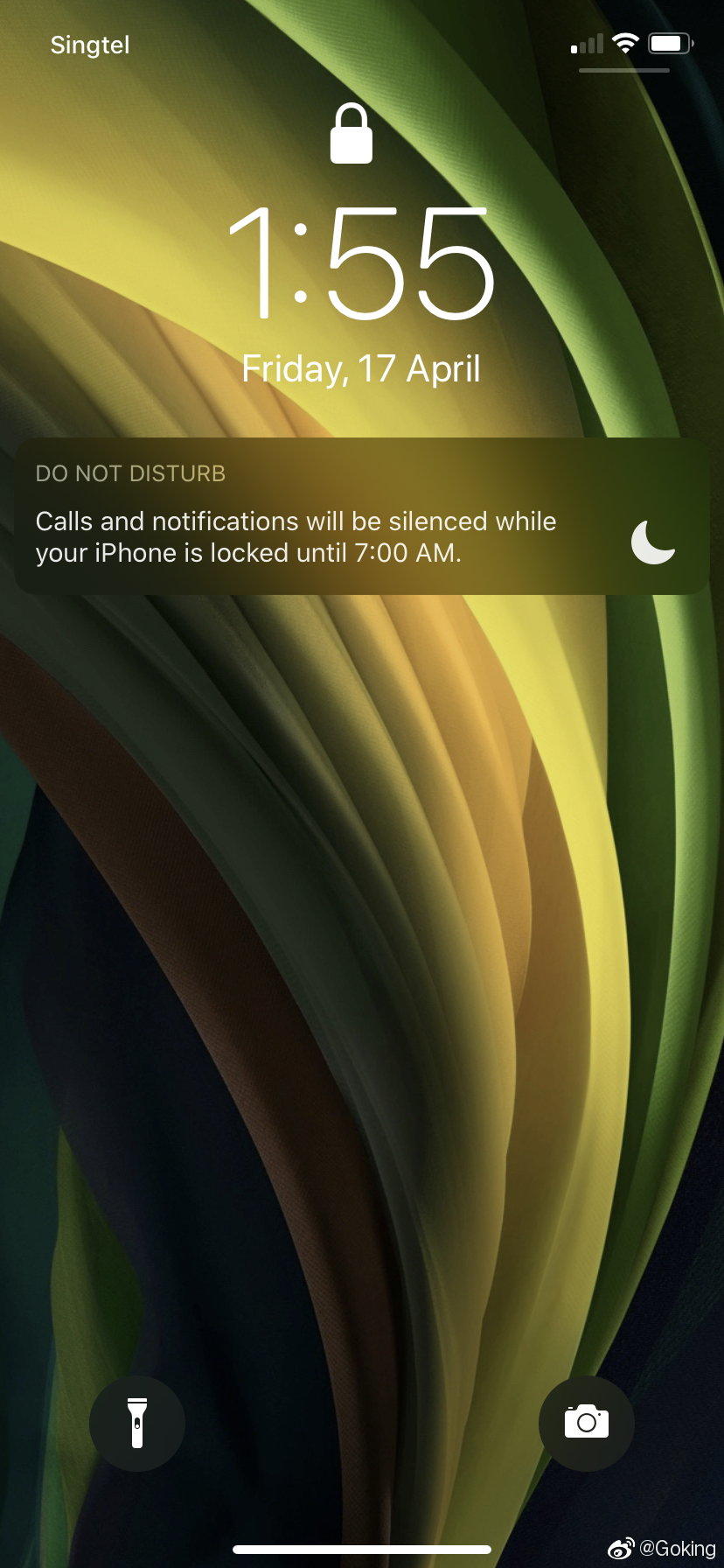724x1568 pixels.
Task: Open the camera shortcut
Action: pyautogui.click(x=587, y=1424)
